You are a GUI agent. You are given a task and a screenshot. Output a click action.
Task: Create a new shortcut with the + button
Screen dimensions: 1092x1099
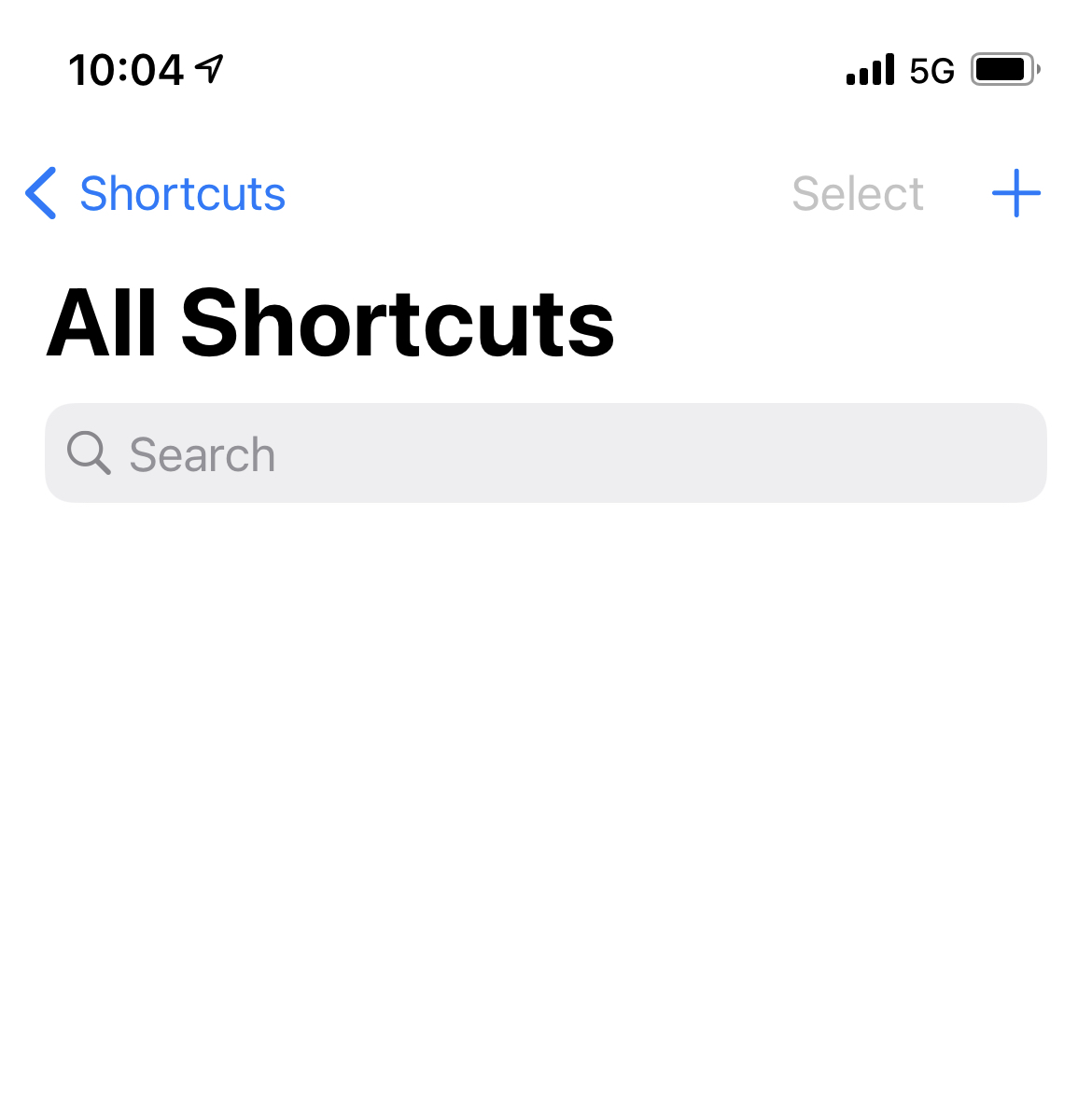[x=1016, y=193]
